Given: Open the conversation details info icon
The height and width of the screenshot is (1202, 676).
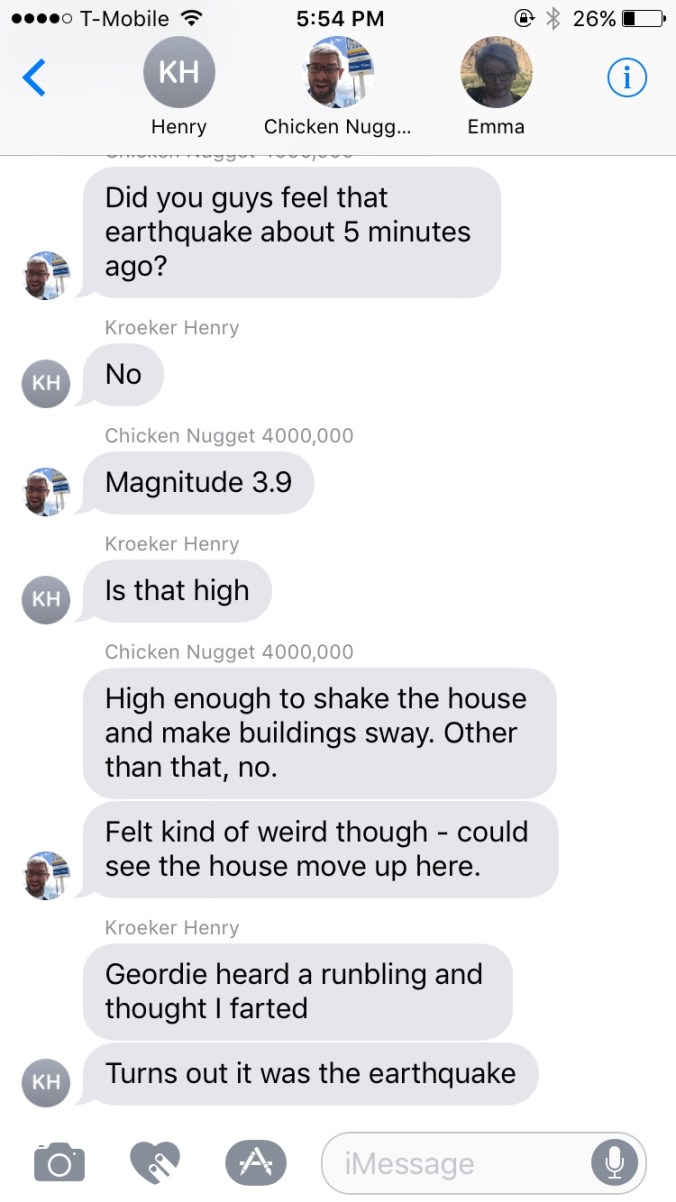Looking at the screenshot, I should [627, 78].
